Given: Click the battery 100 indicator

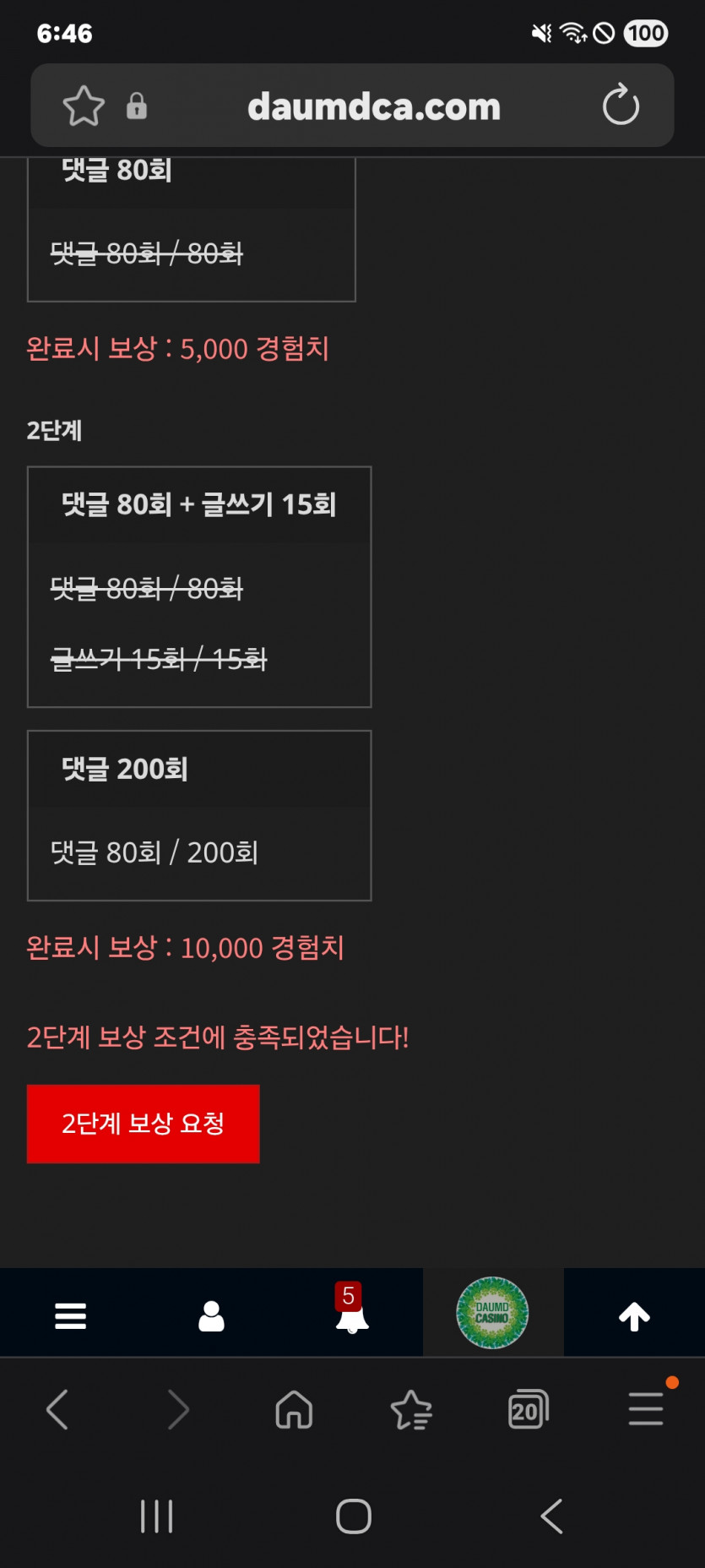Looking at the screenshot, I should pos(645,34).
